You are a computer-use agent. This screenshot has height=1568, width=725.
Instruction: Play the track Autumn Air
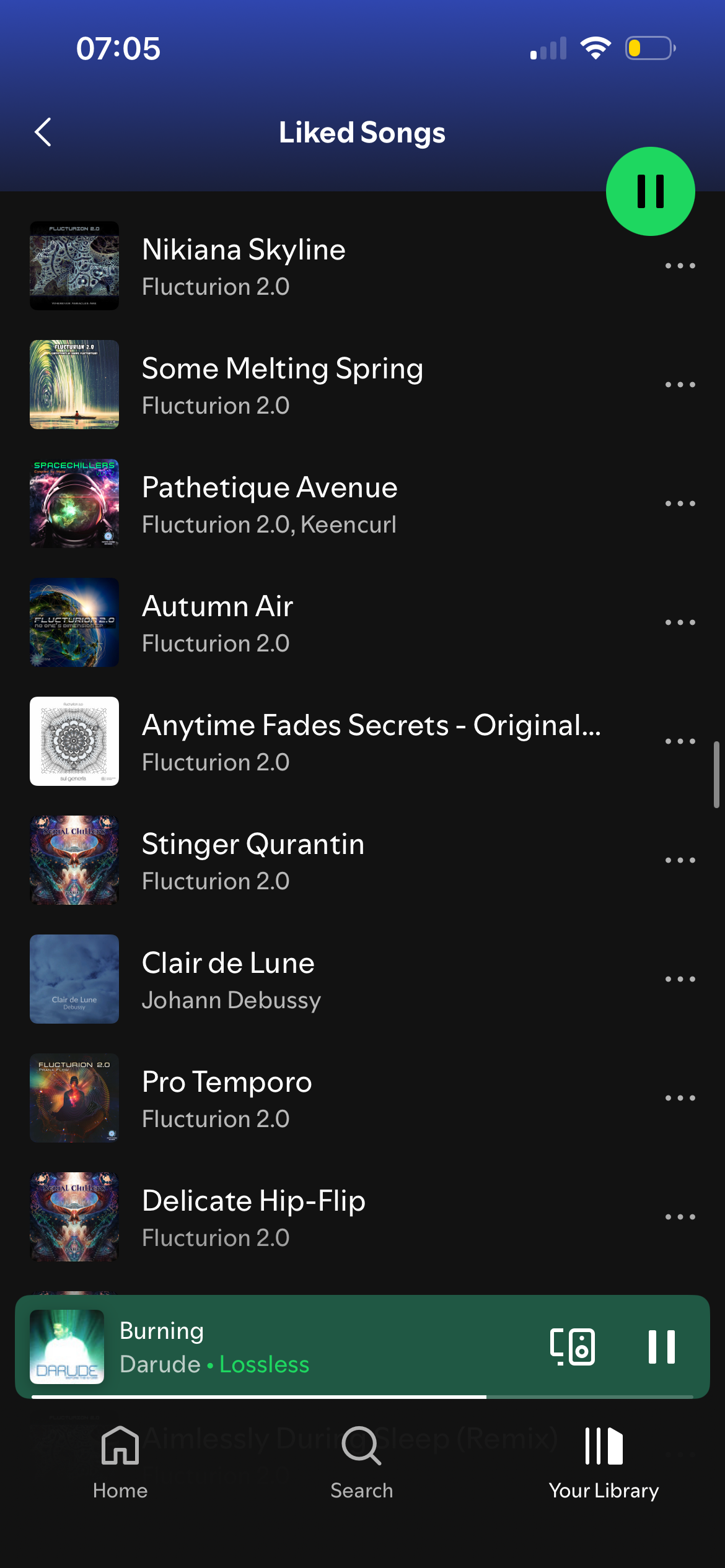click(x=217, y=622)
